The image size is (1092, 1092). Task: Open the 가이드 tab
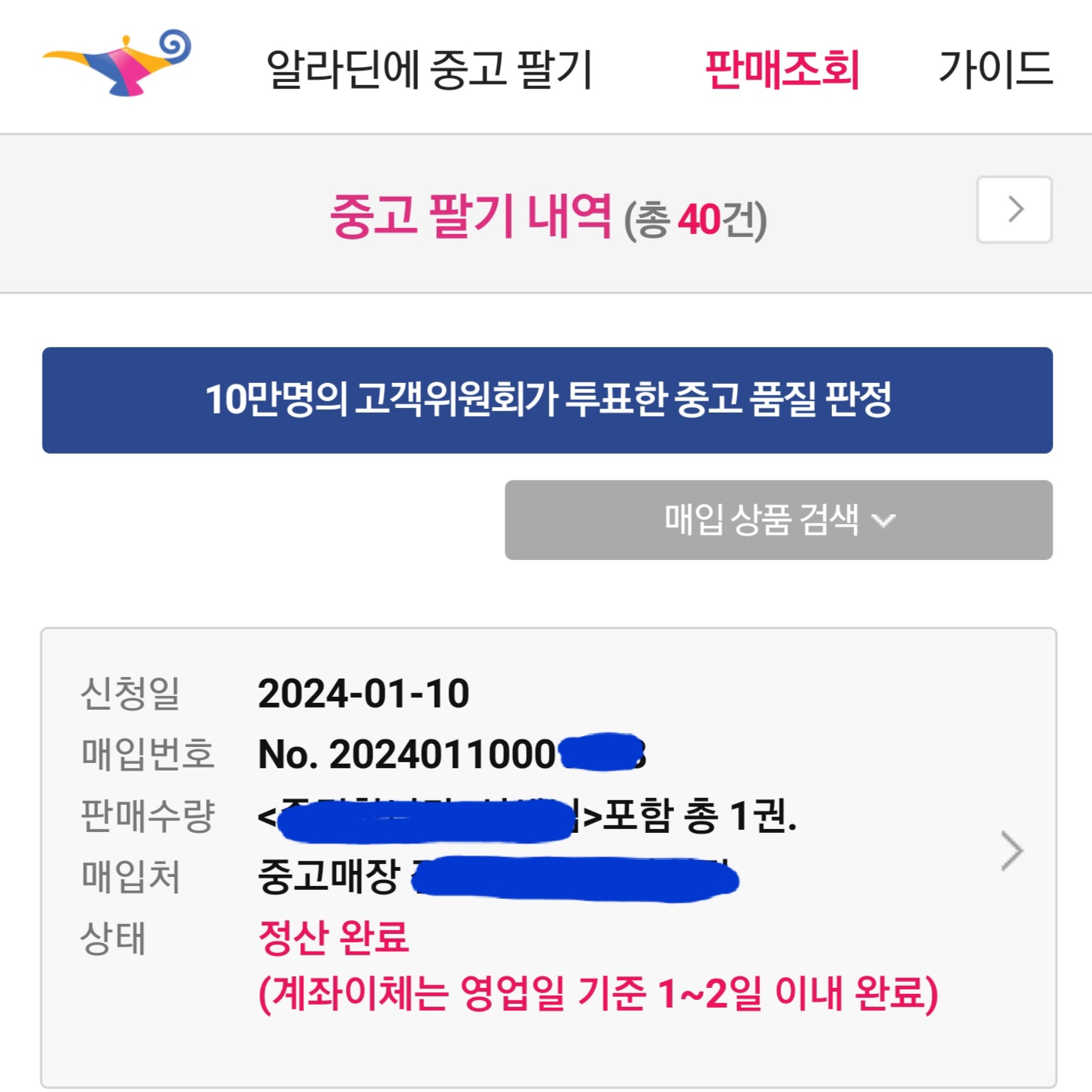[995, 69]
